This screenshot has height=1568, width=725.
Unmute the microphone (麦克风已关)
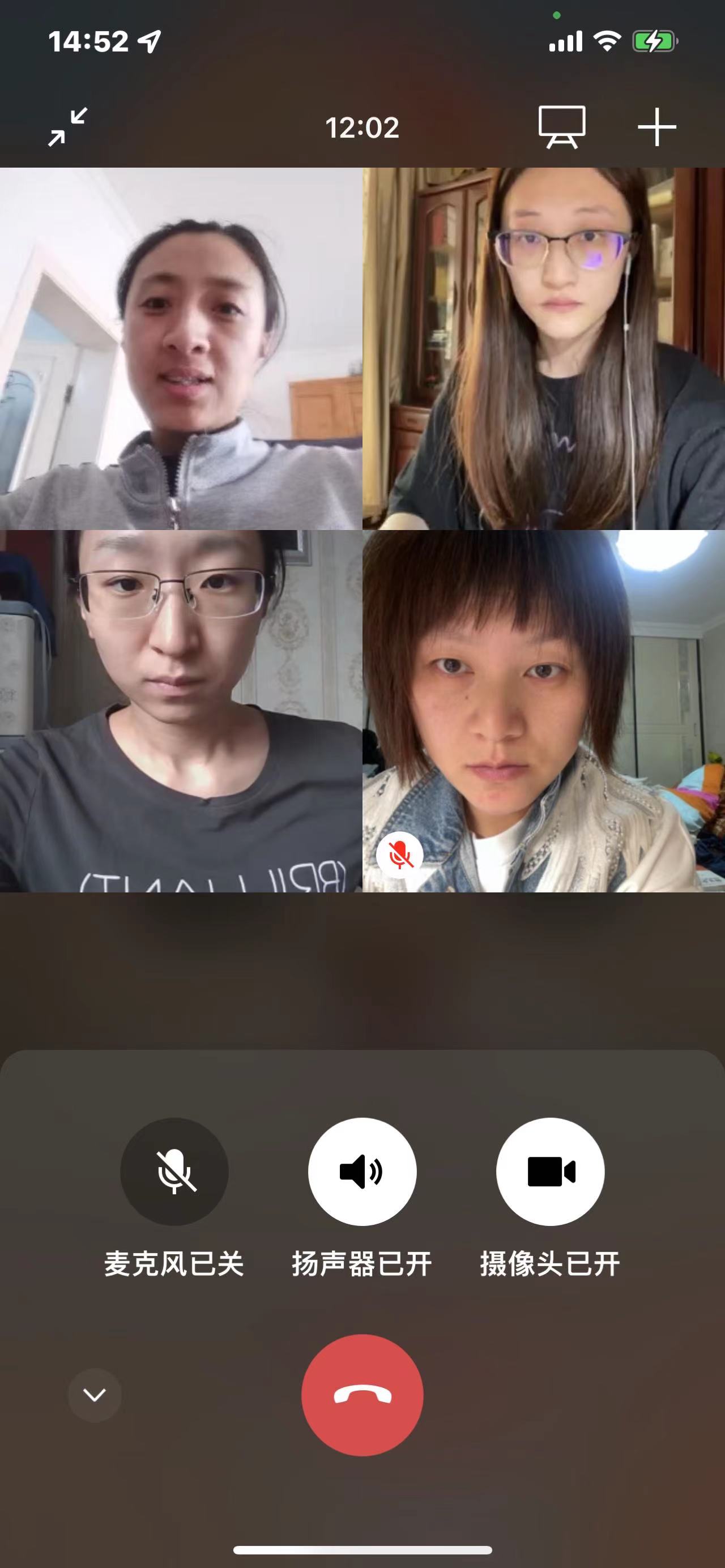click(x=174, y=1171)
